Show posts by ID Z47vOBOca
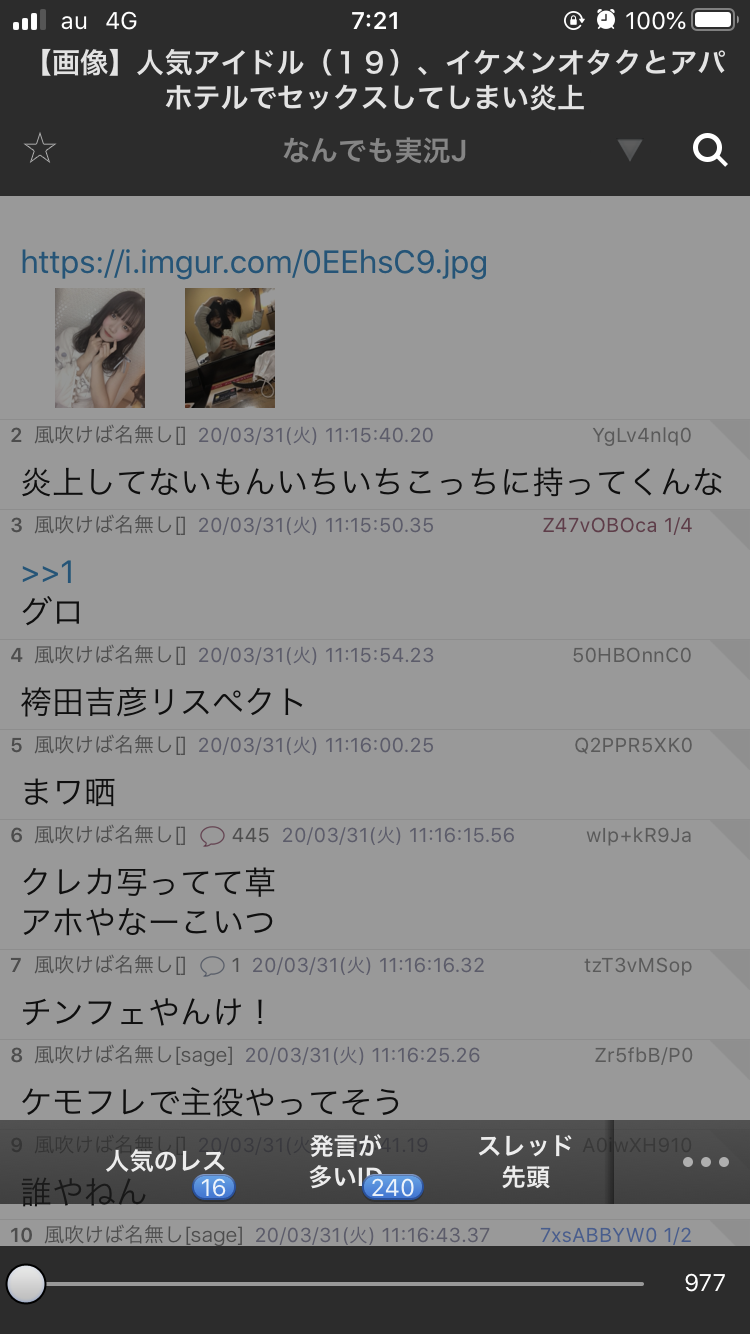 (616, 525)
